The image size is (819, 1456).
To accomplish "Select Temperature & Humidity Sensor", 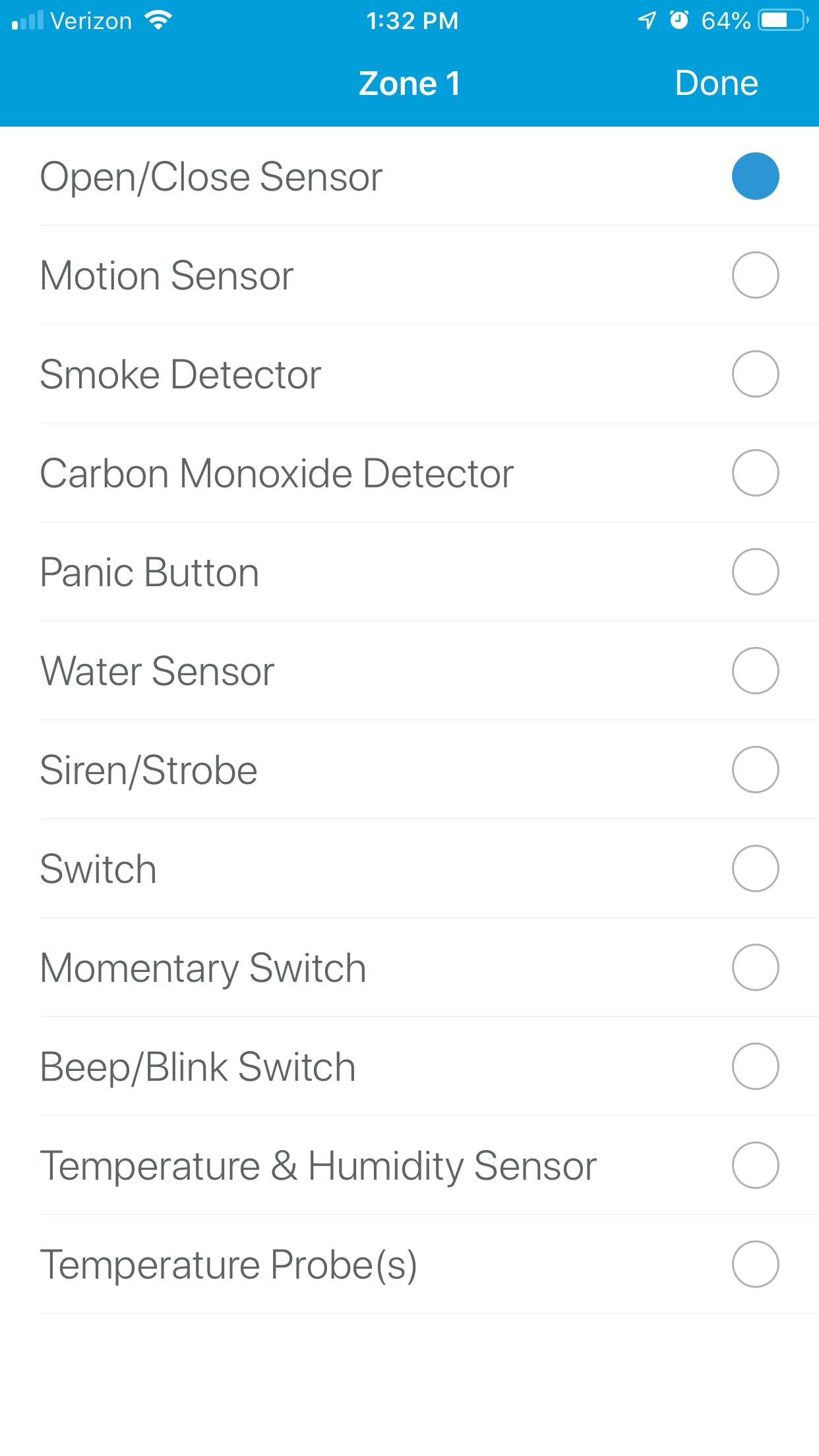I will [755, 1165].
